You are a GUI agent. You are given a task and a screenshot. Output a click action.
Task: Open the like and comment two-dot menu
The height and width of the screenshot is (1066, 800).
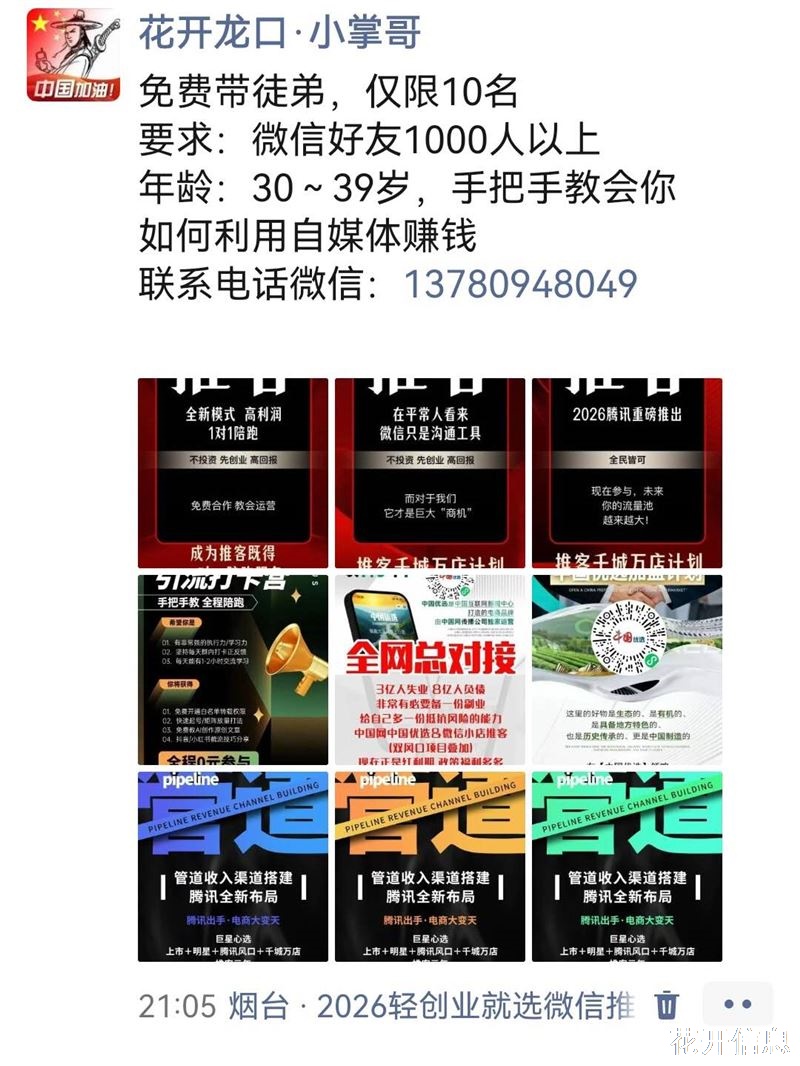click(738, 1004)
